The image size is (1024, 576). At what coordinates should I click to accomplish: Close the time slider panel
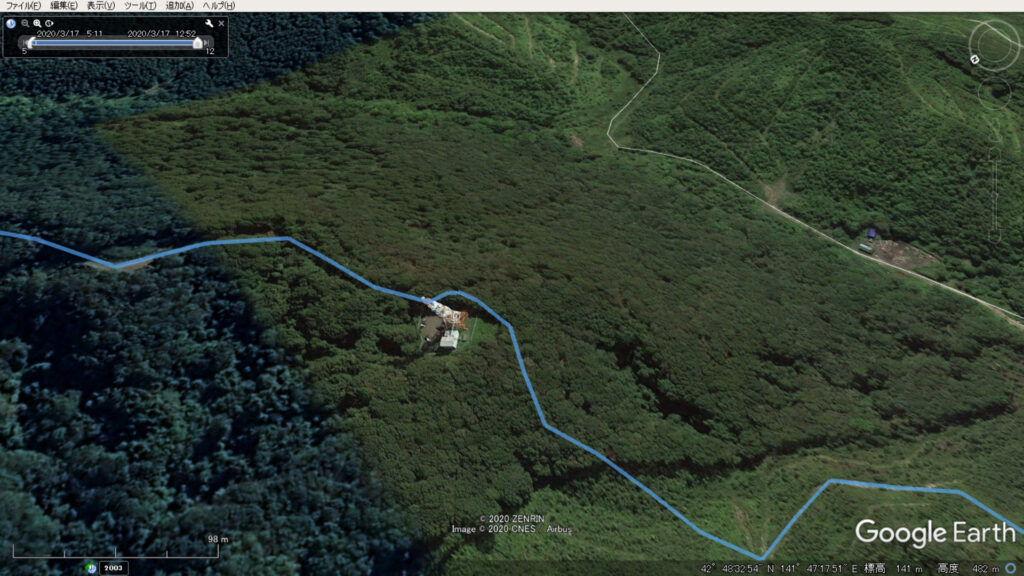pyautogui.click(x=221, y=23)
